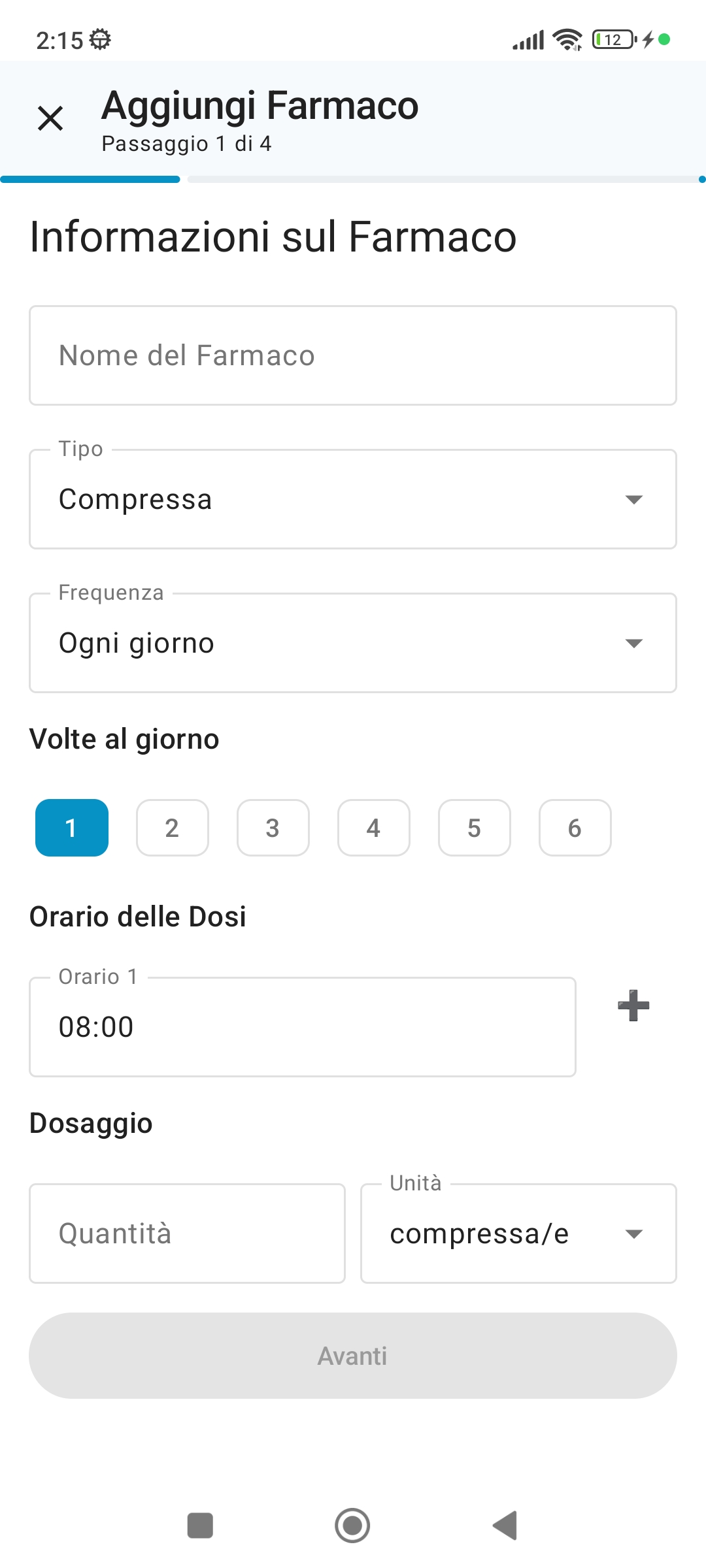This screenshot has width=706, height=1568.
Task: Select 2 doses per day
Action: point(172,828)
